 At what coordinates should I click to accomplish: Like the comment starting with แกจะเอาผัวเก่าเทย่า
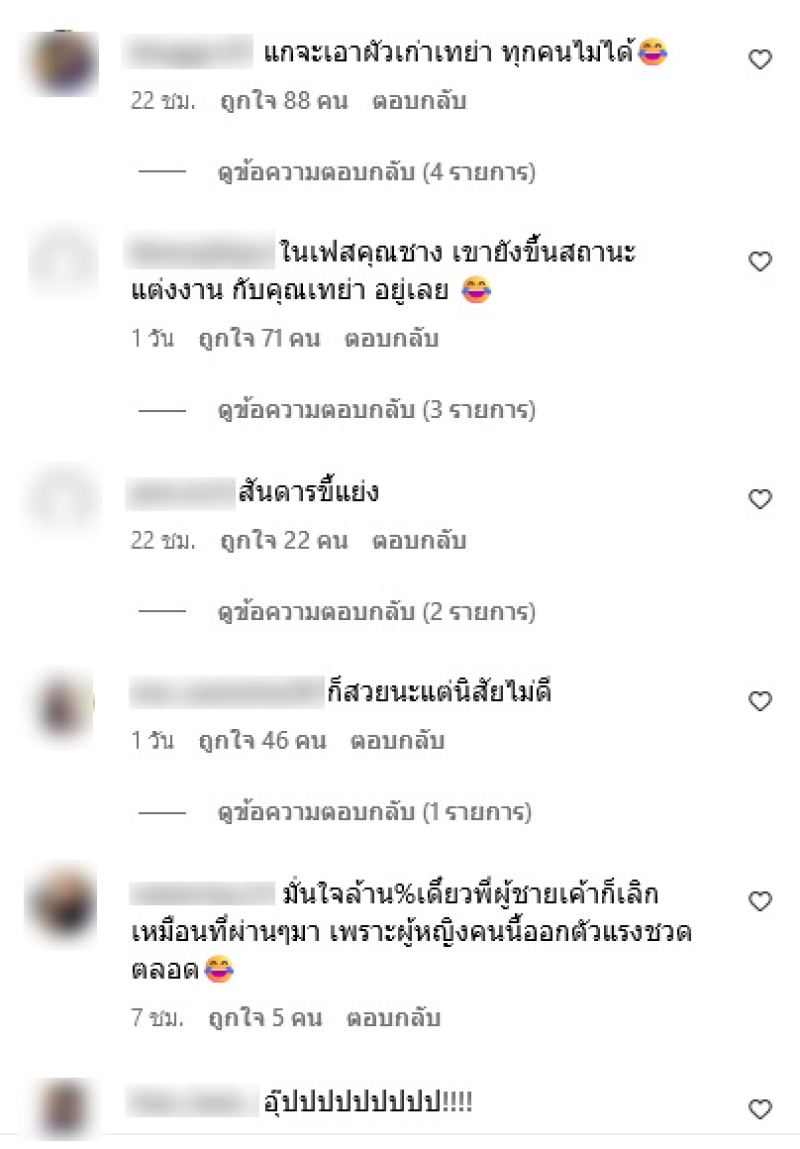[x=760, y=60]
